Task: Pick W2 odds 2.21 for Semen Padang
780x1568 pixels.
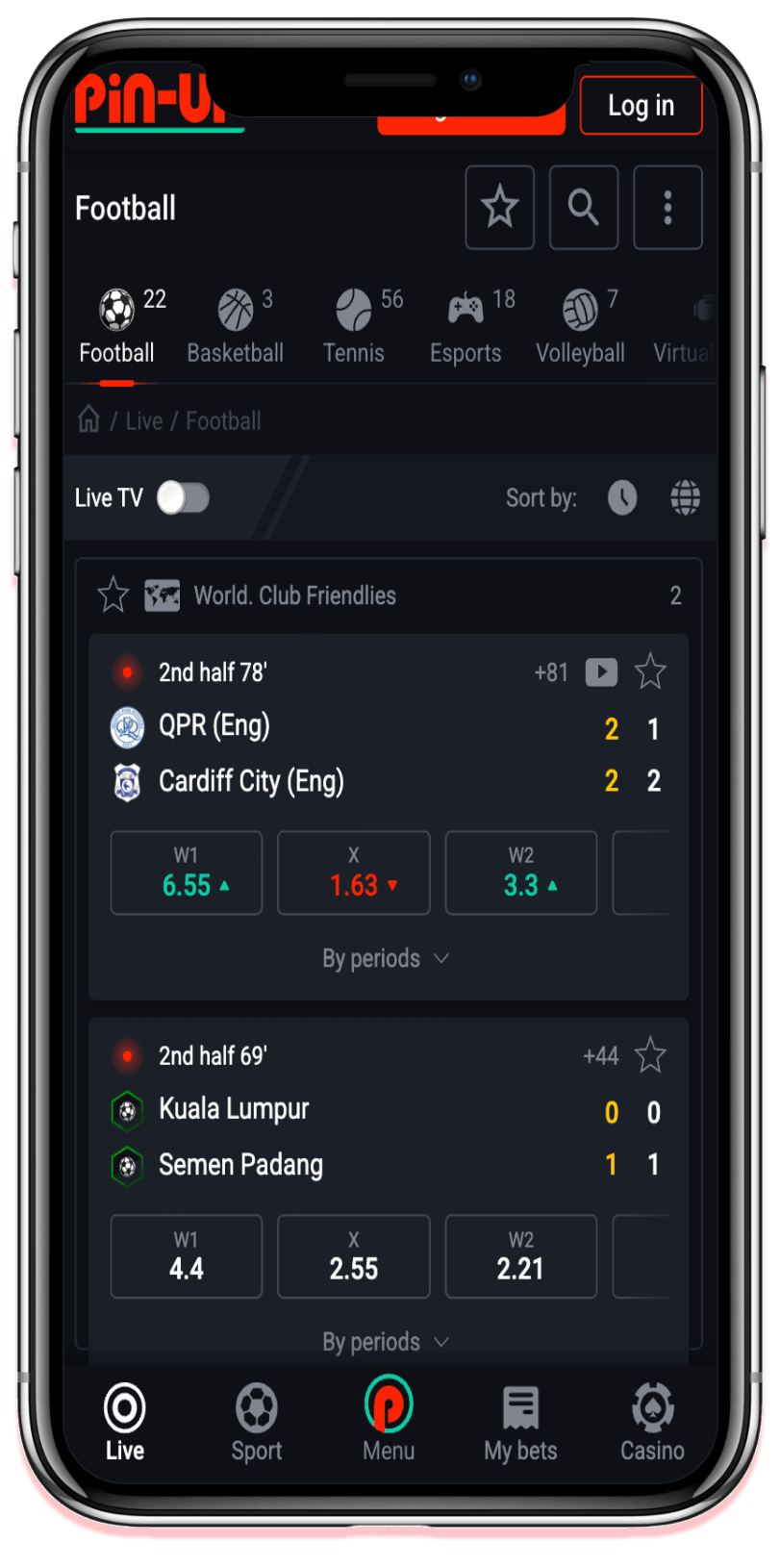Action: pyautogui.click(x=520, y=1256)
